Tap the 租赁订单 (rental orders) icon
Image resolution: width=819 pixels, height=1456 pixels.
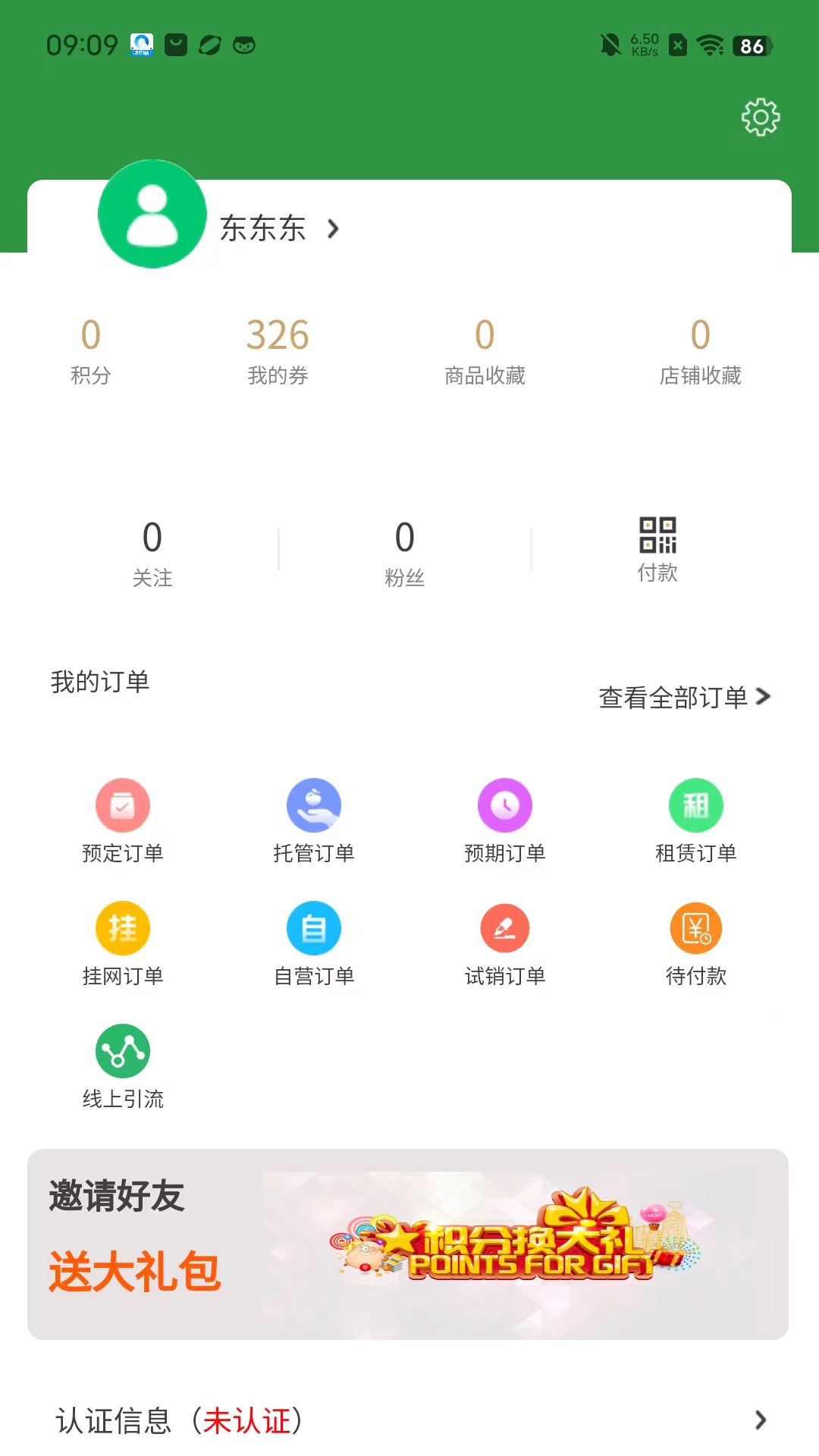[696, 821]
